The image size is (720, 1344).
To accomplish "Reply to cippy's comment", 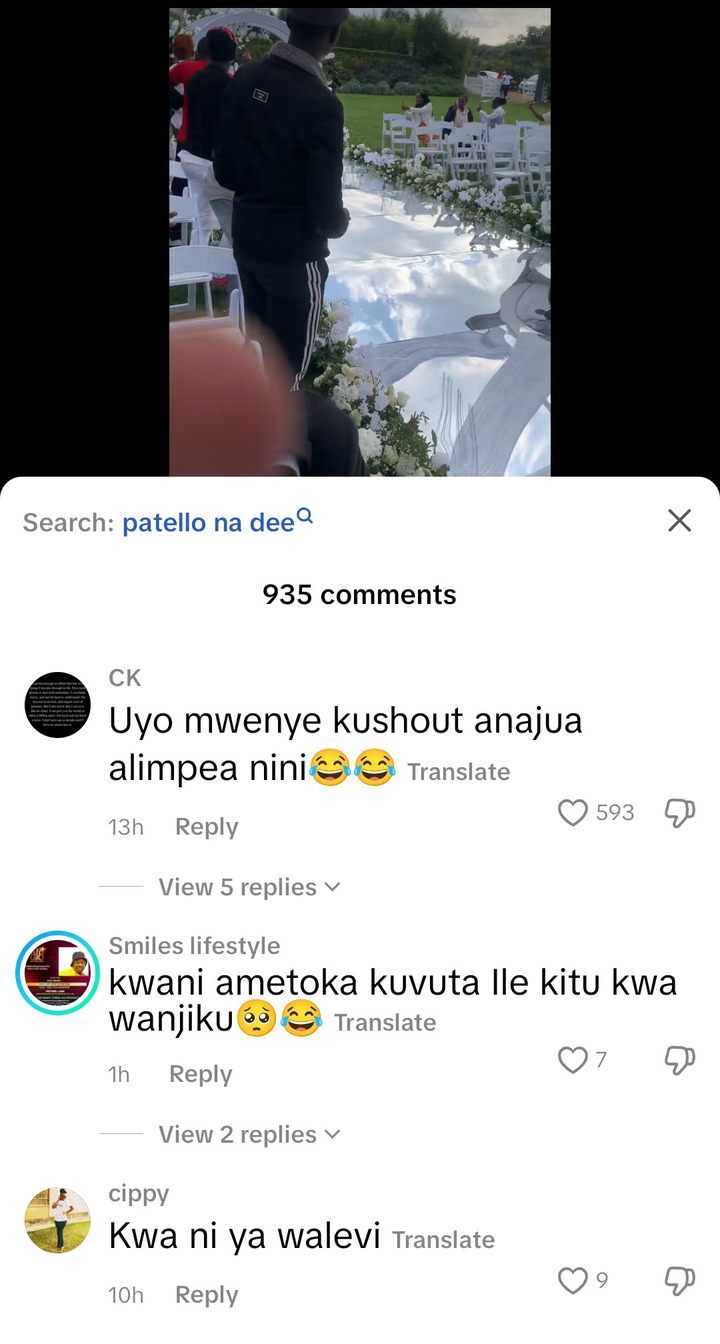I will [x=206, y=1295].
